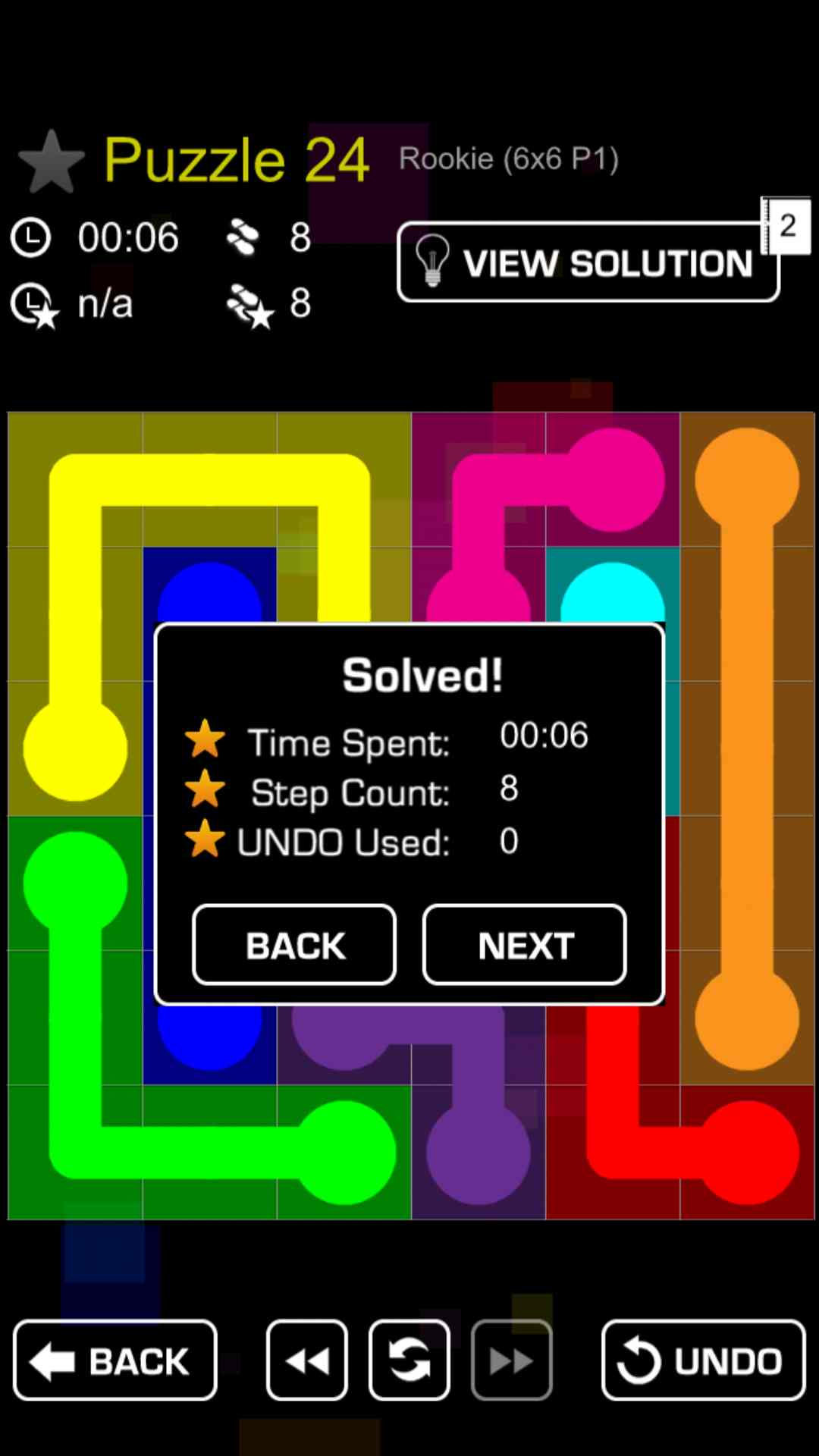
Task: Open View Solution hint
Action: click(x=588, y=262)
